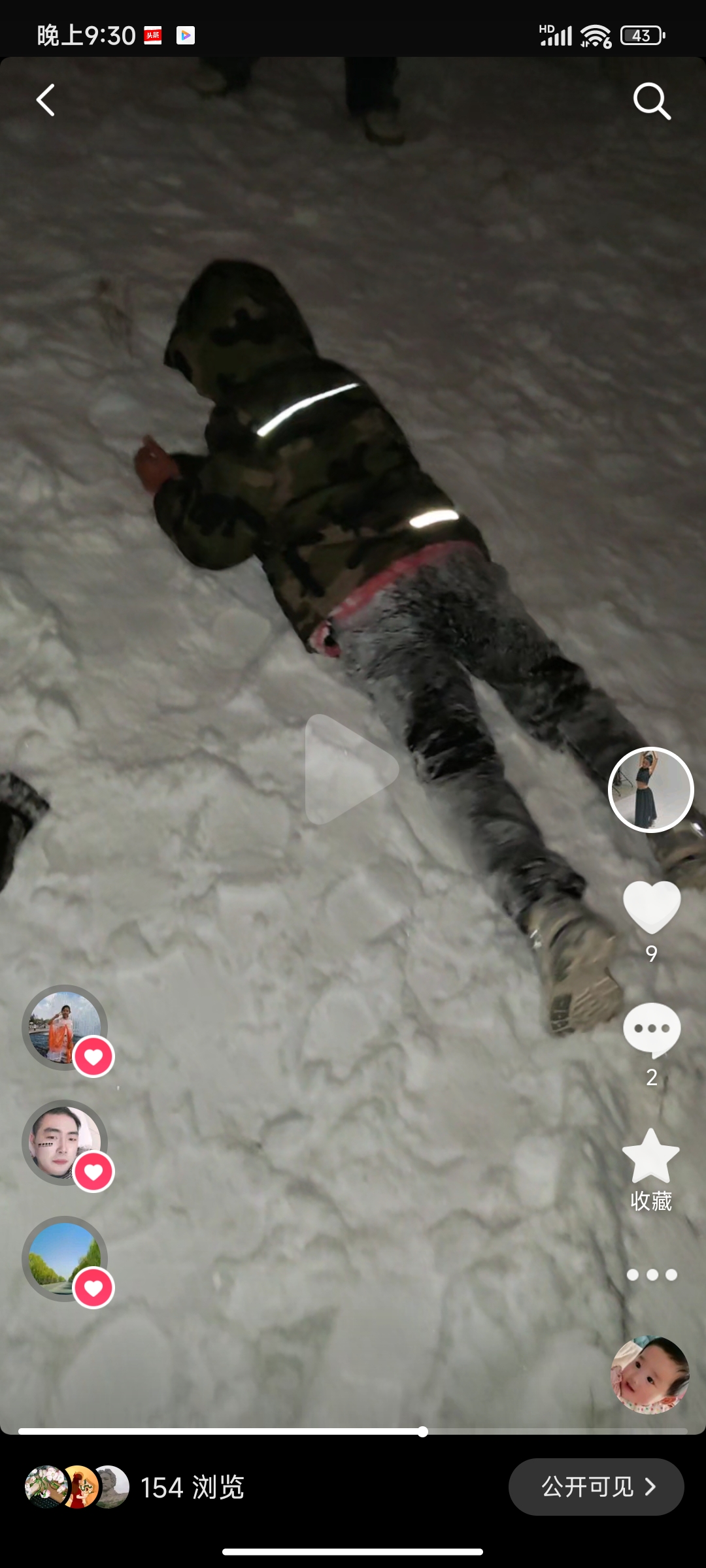Change 公开可见 visibility setting

(x=596, y=1487)
